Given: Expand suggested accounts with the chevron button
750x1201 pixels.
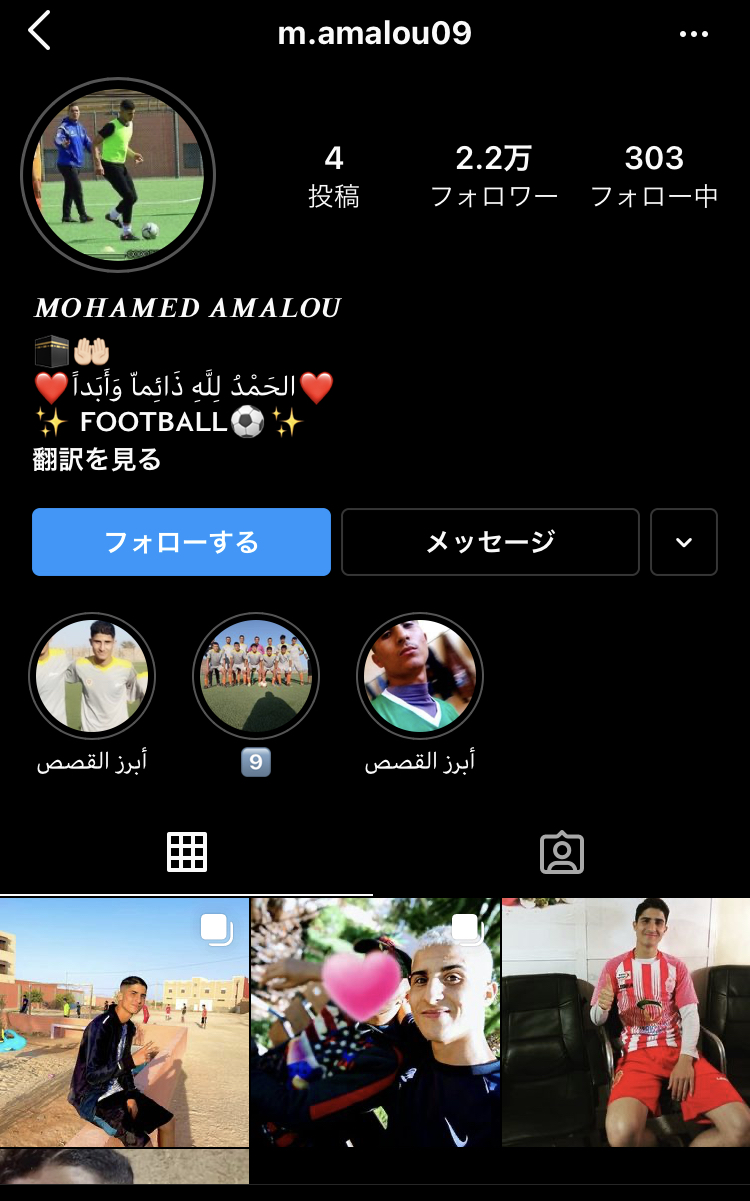Looking at the screenshot, I should point(684,542).
